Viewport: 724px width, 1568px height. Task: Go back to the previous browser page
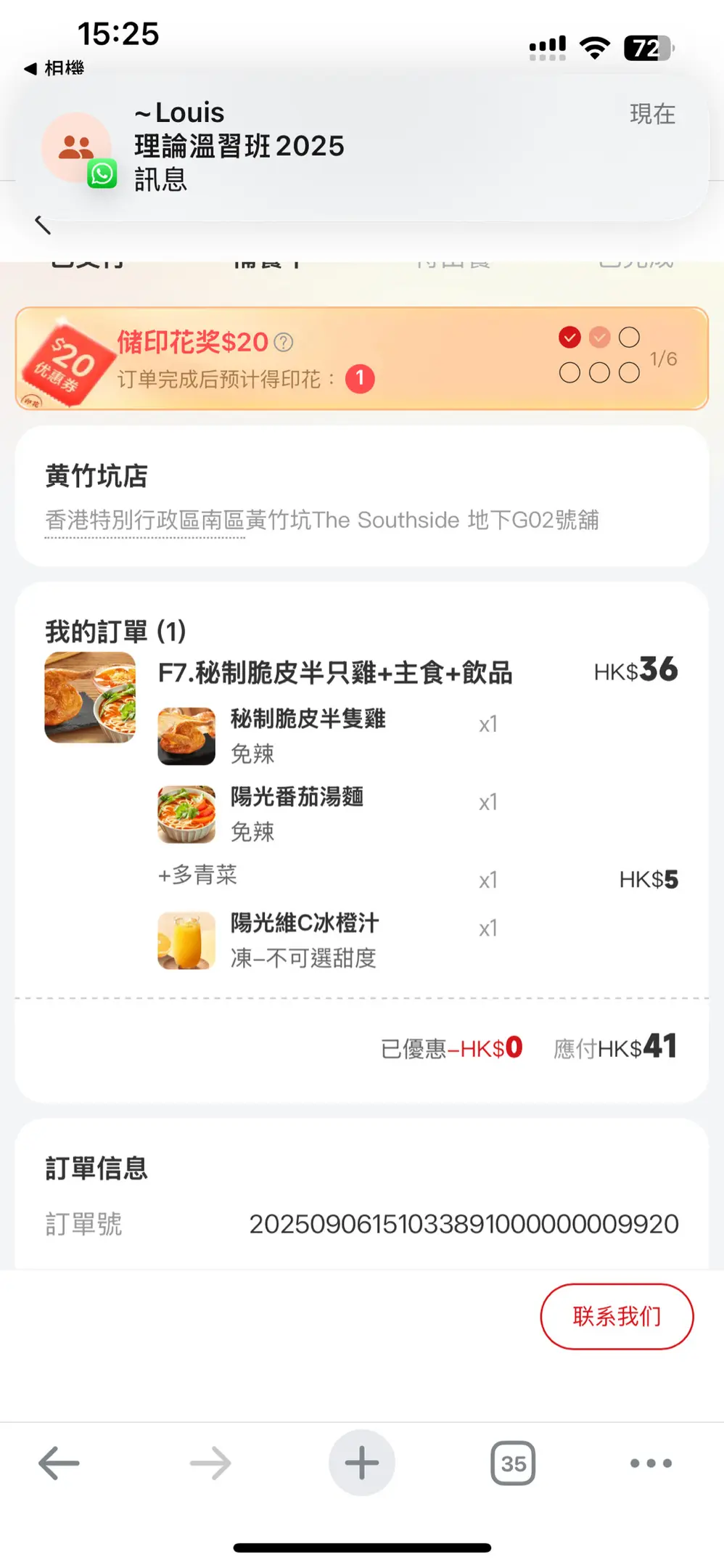[x=59, y=1463]
